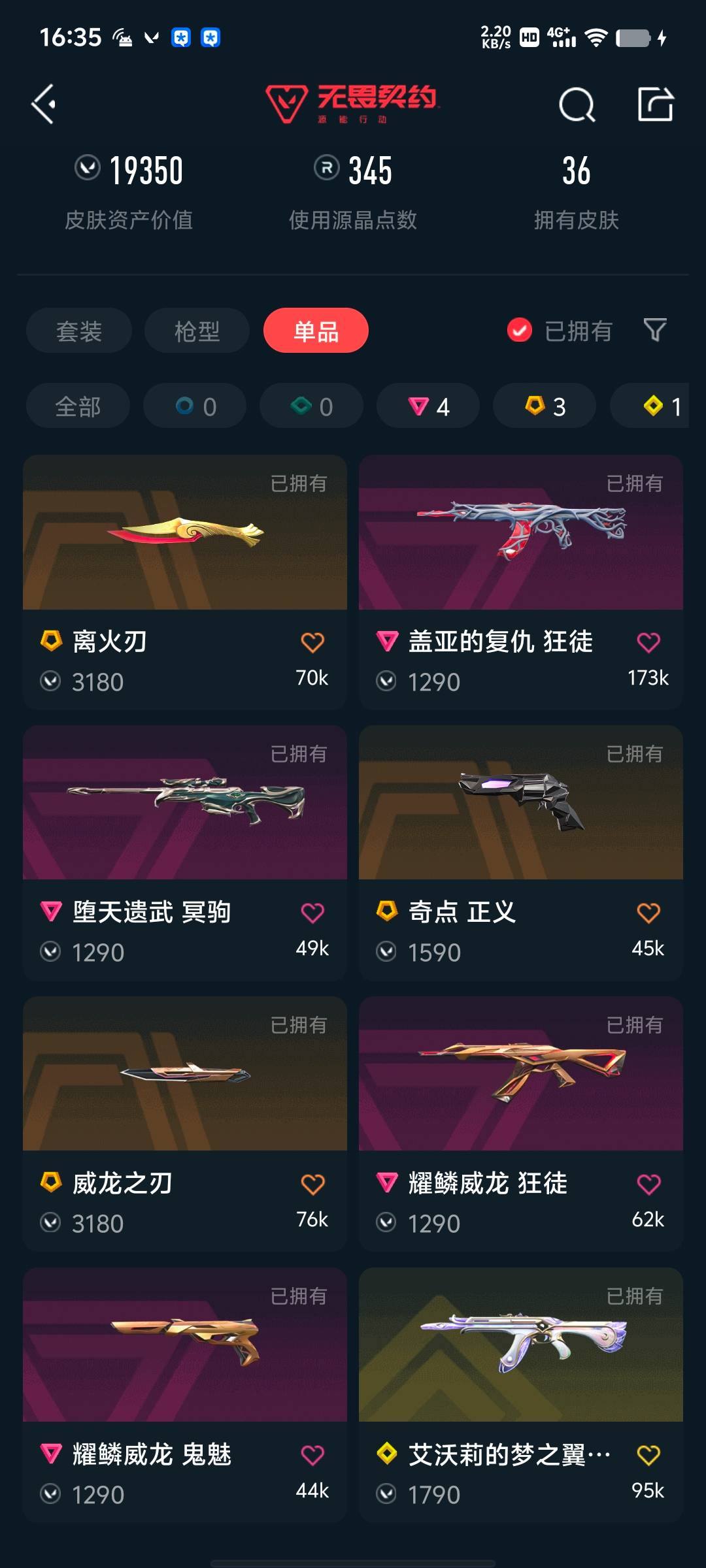Open the filter options via funnel icon

(655, 331)
